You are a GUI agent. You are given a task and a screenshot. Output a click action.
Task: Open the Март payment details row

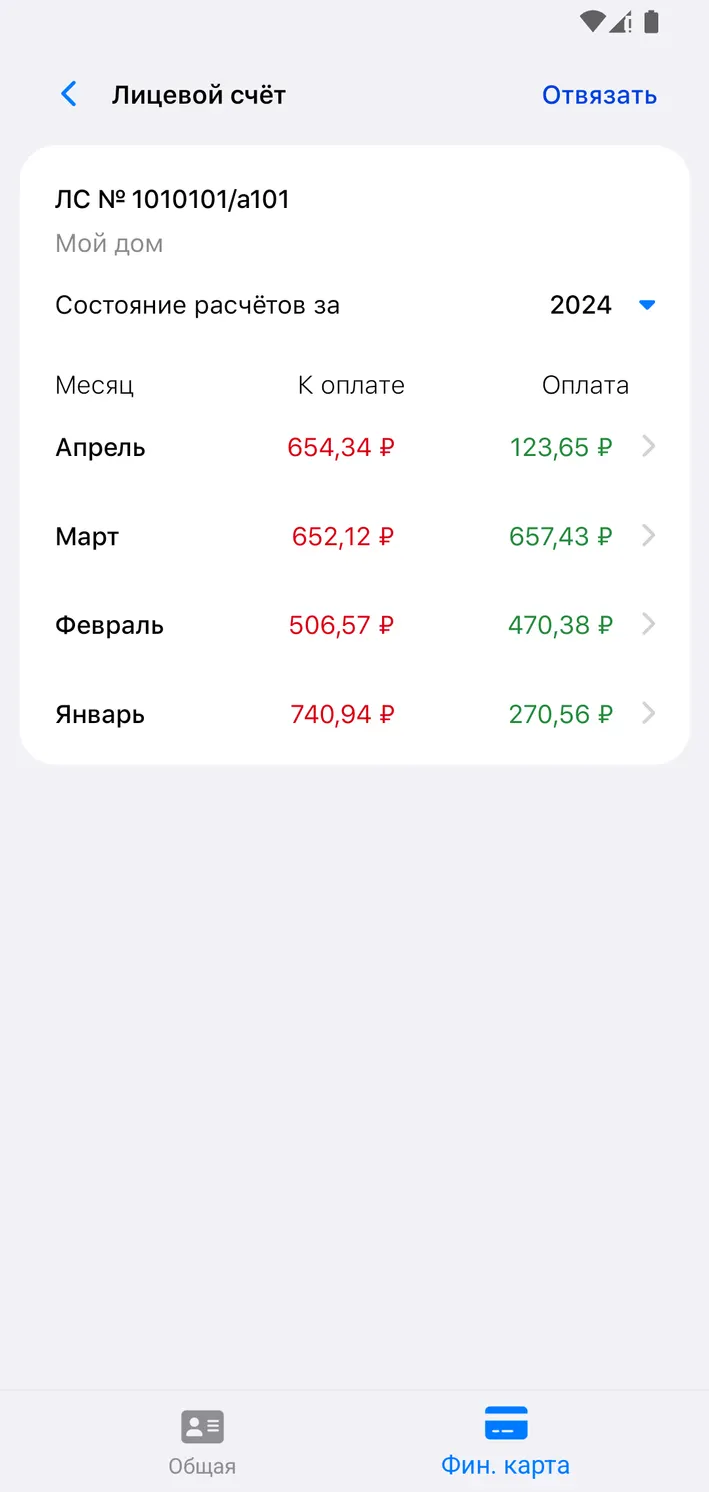point(355,536)
